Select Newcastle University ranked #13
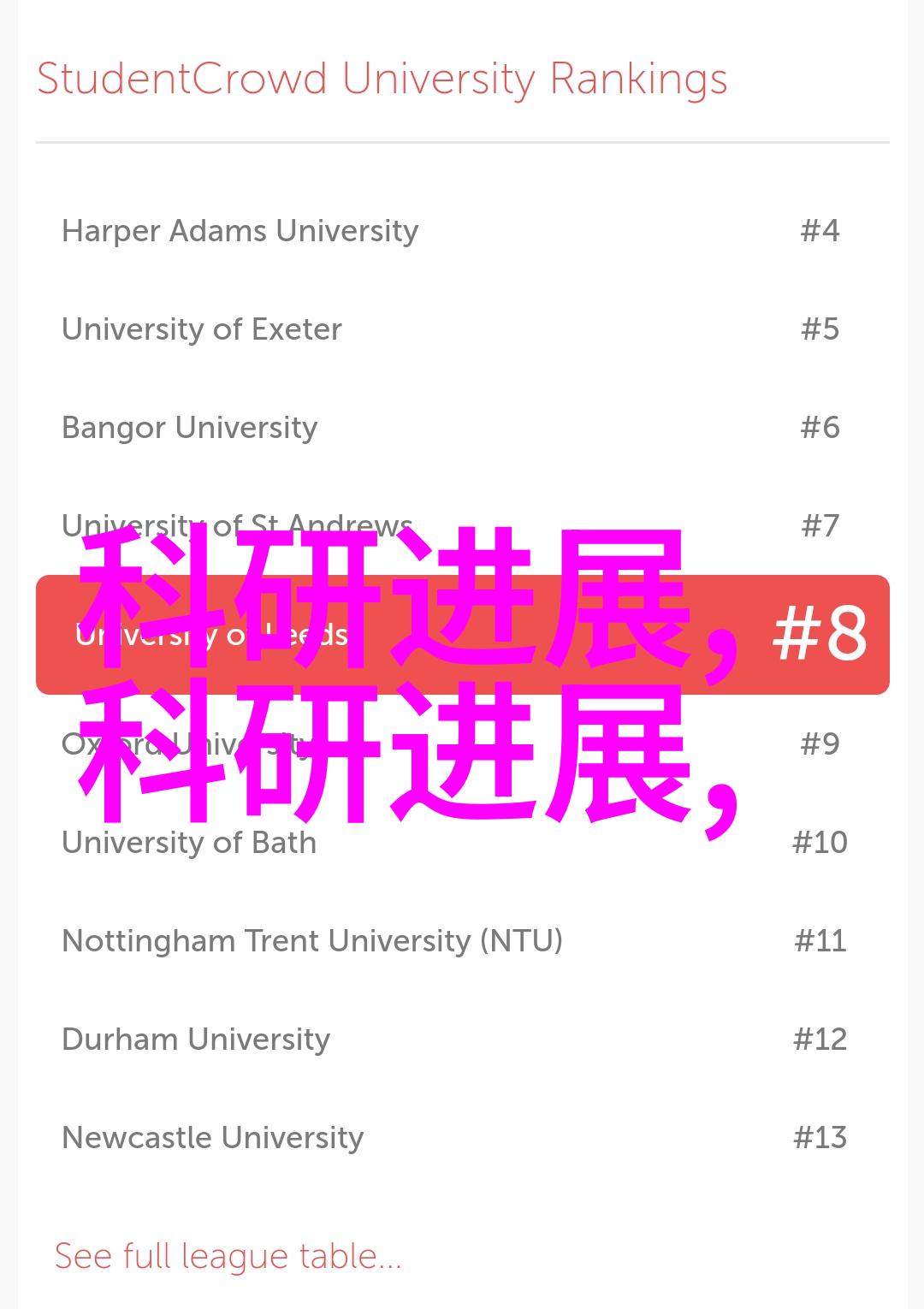924x1309 pixels. [x=213, y=1138]
